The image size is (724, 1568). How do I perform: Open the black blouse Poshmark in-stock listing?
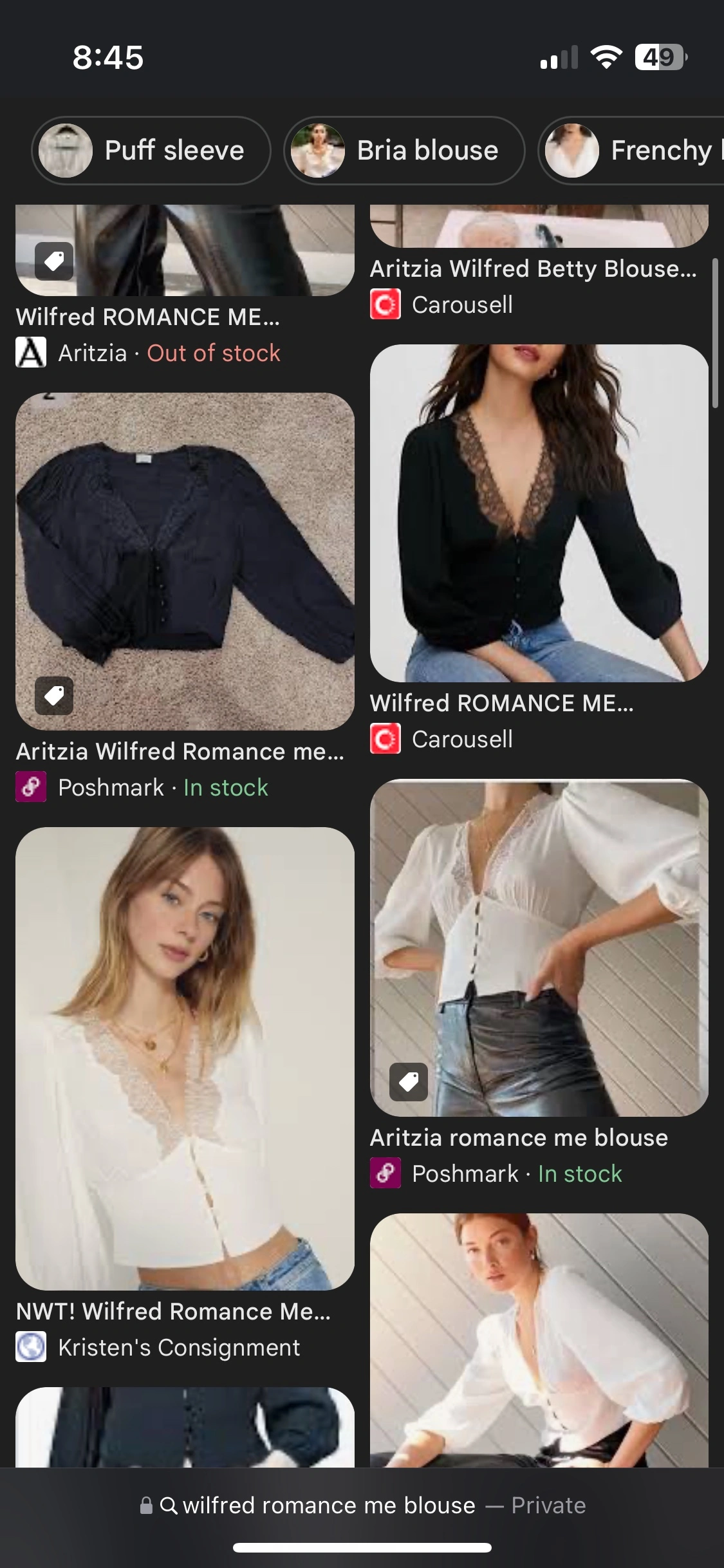point(185,561)
